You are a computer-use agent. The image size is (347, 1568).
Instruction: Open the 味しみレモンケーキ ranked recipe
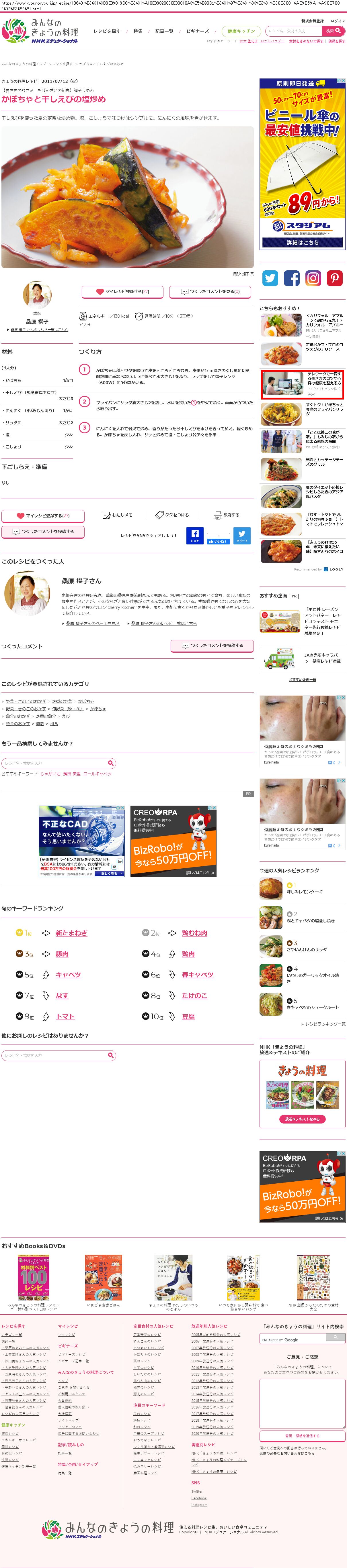(x=304, y=892)
